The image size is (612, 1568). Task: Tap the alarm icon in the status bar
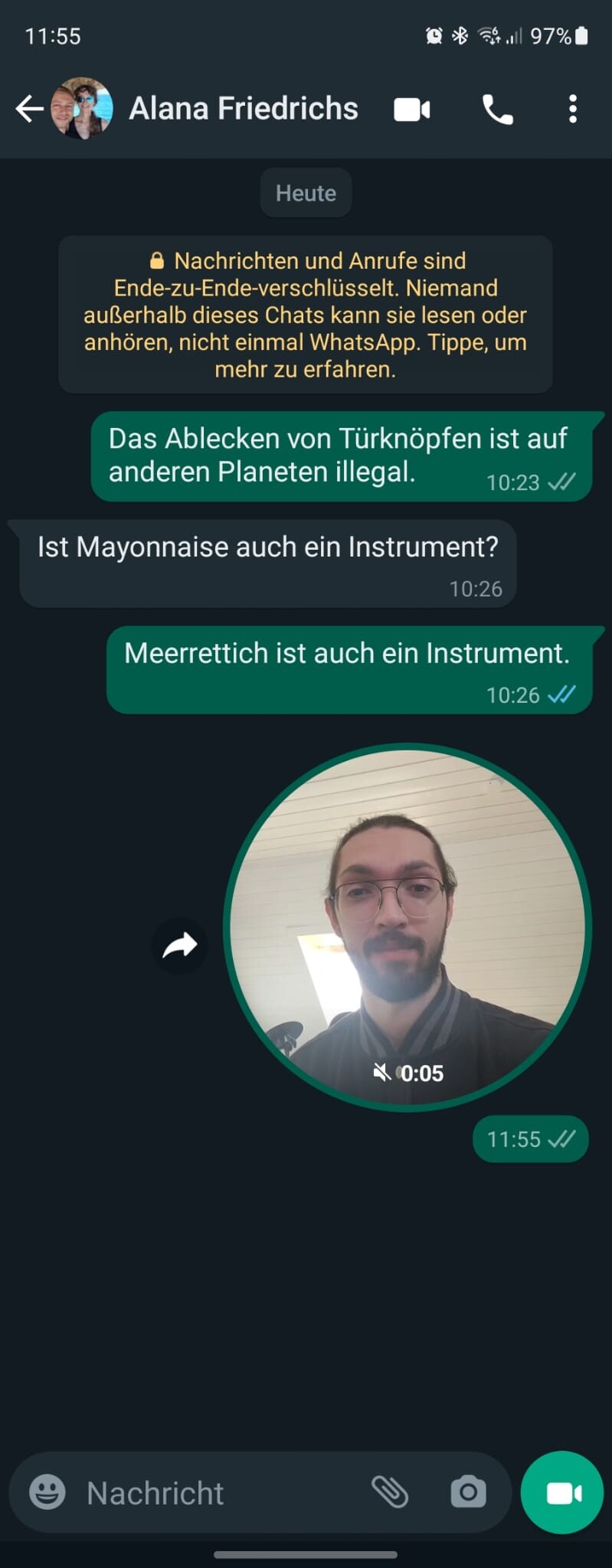click(434, 35)
